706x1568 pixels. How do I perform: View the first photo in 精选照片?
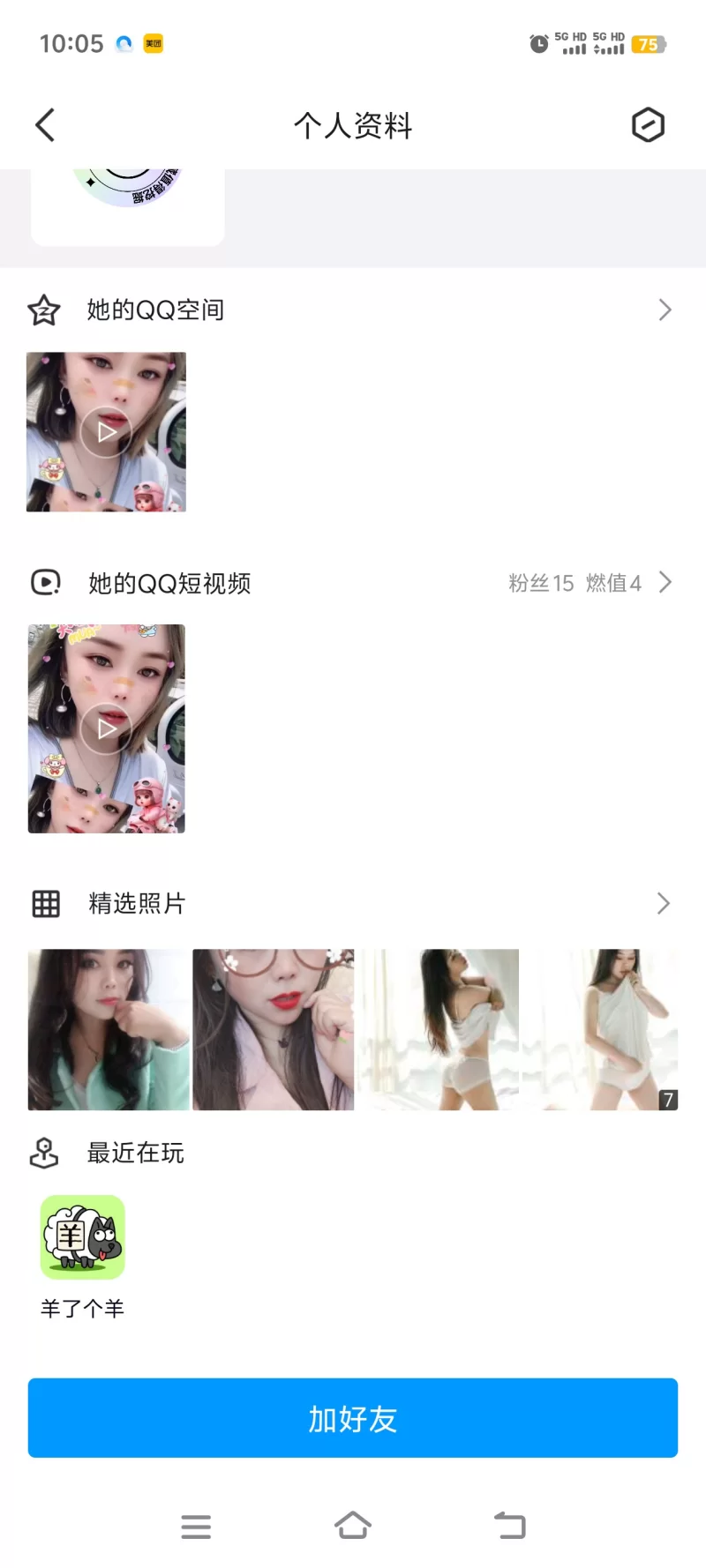tap(109, 1029)
